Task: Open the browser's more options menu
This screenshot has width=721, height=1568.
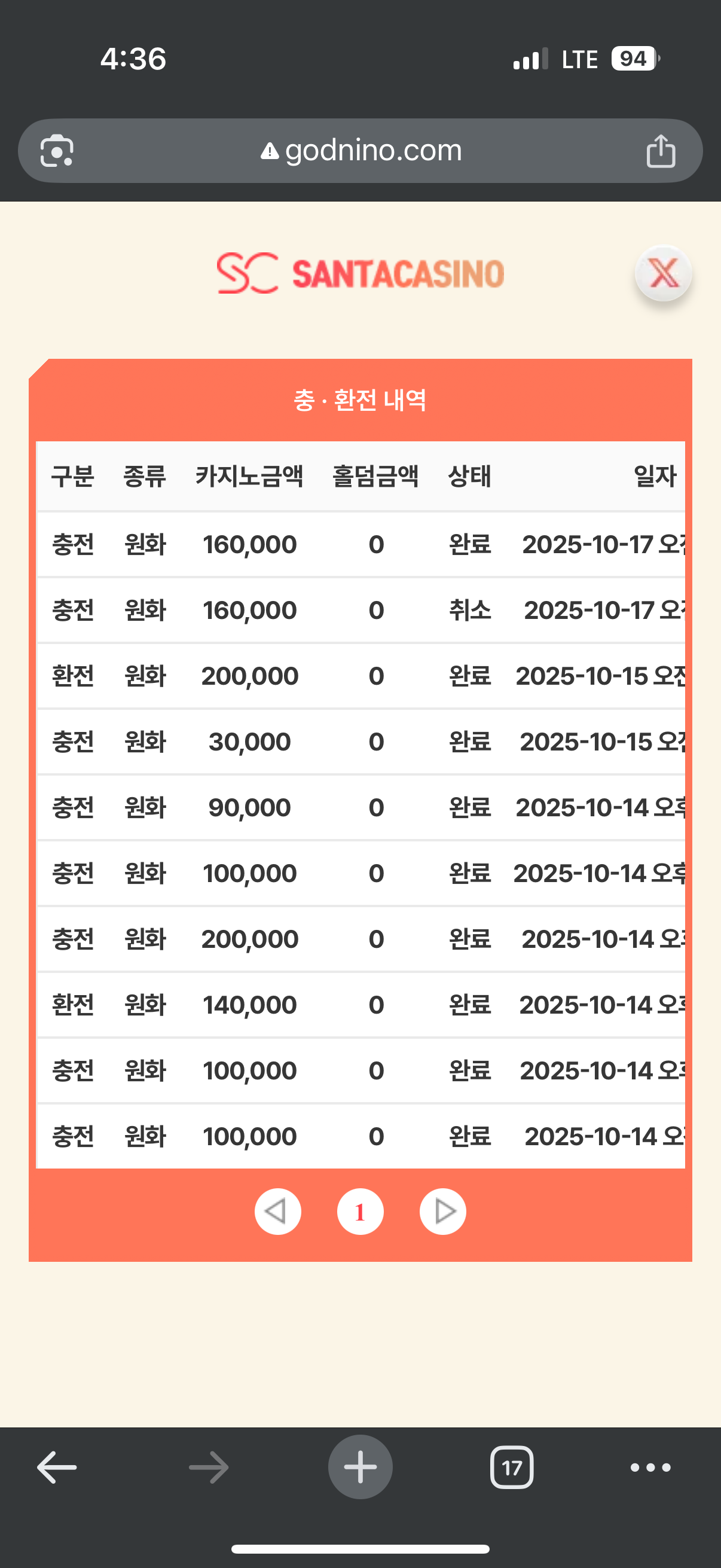Action: pyautogui.click(x=650, y=1468)
